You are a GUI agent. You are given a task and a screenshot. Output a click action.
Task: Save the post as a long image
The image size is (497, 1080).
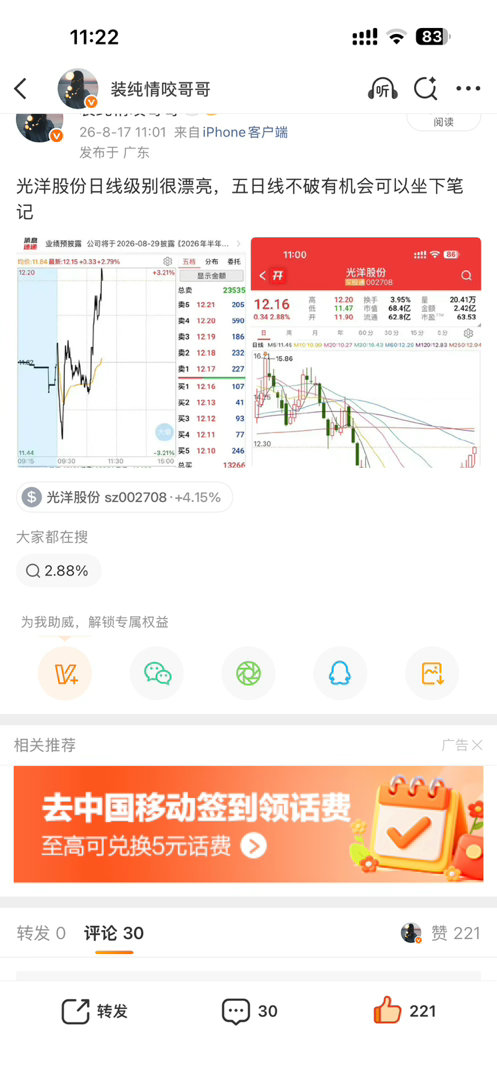(432, 673)
